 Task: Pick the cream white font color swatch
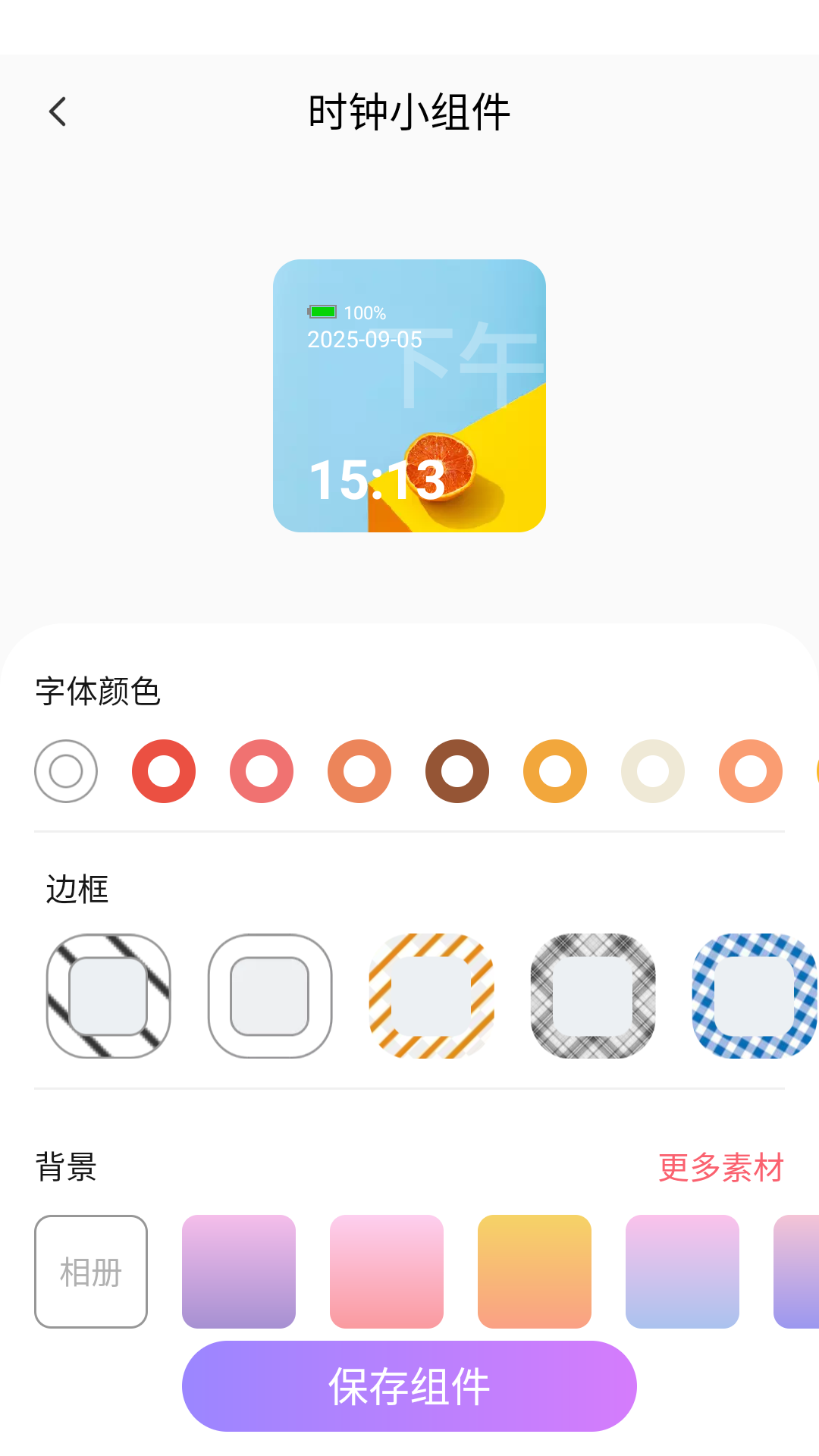pyautogui.click(x=653, y=771)
